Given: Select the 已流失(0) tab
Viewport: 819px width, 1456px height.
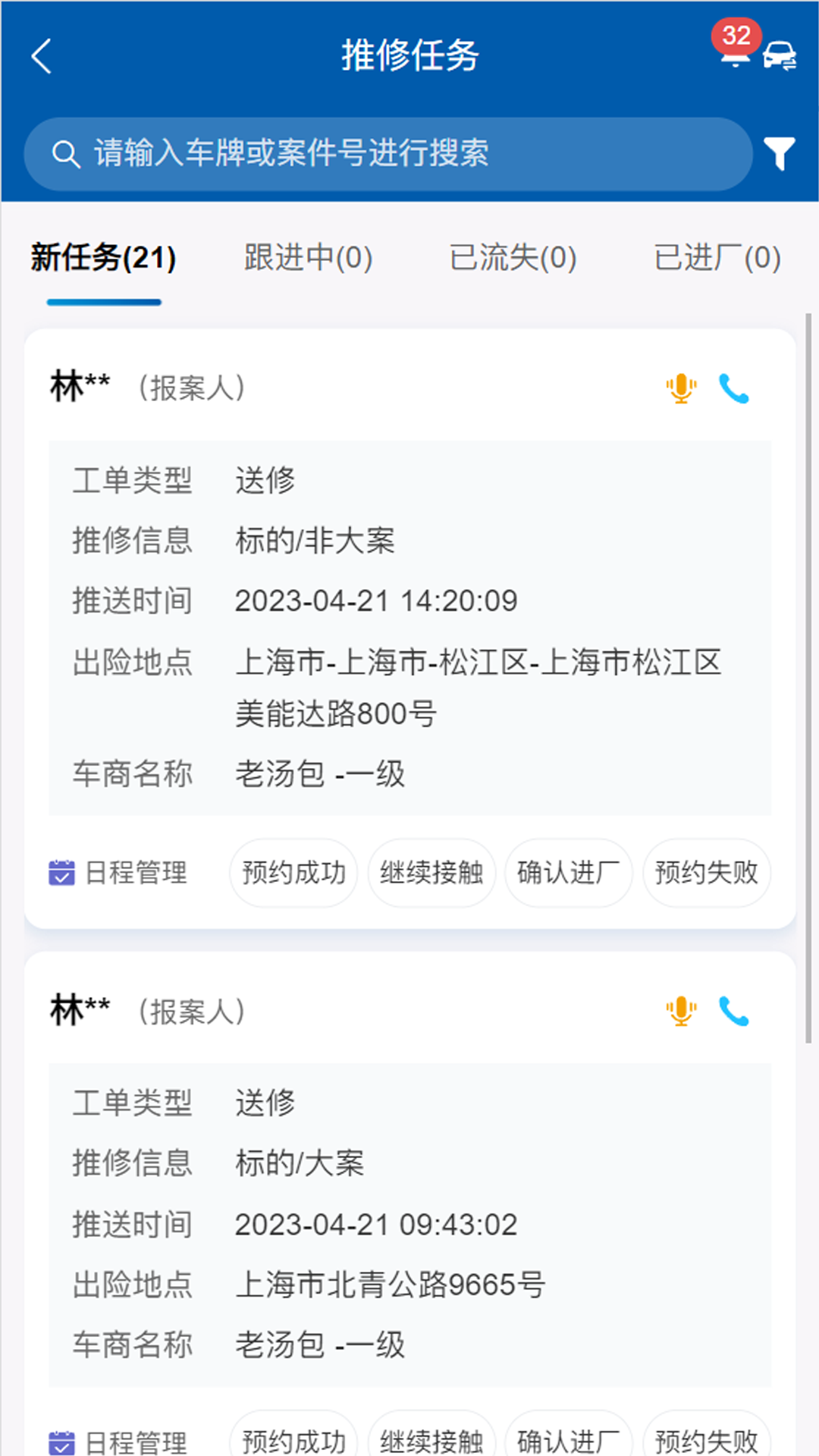Looking at the screenshot, I should tap(512, 259).
